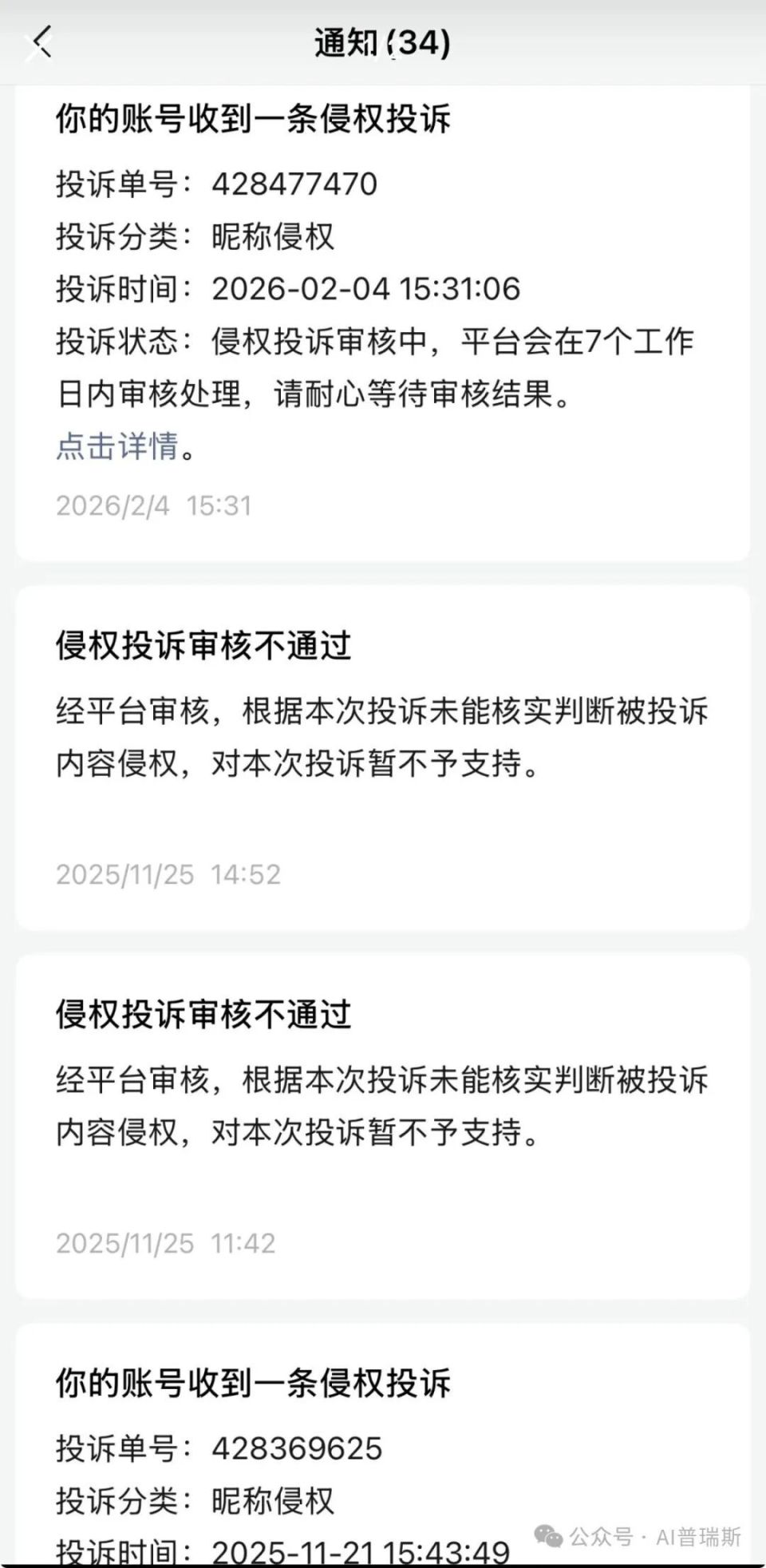Tap the 2025/11/25 14:52 timestamp
766x1568 pixels.
click(168, 875)
